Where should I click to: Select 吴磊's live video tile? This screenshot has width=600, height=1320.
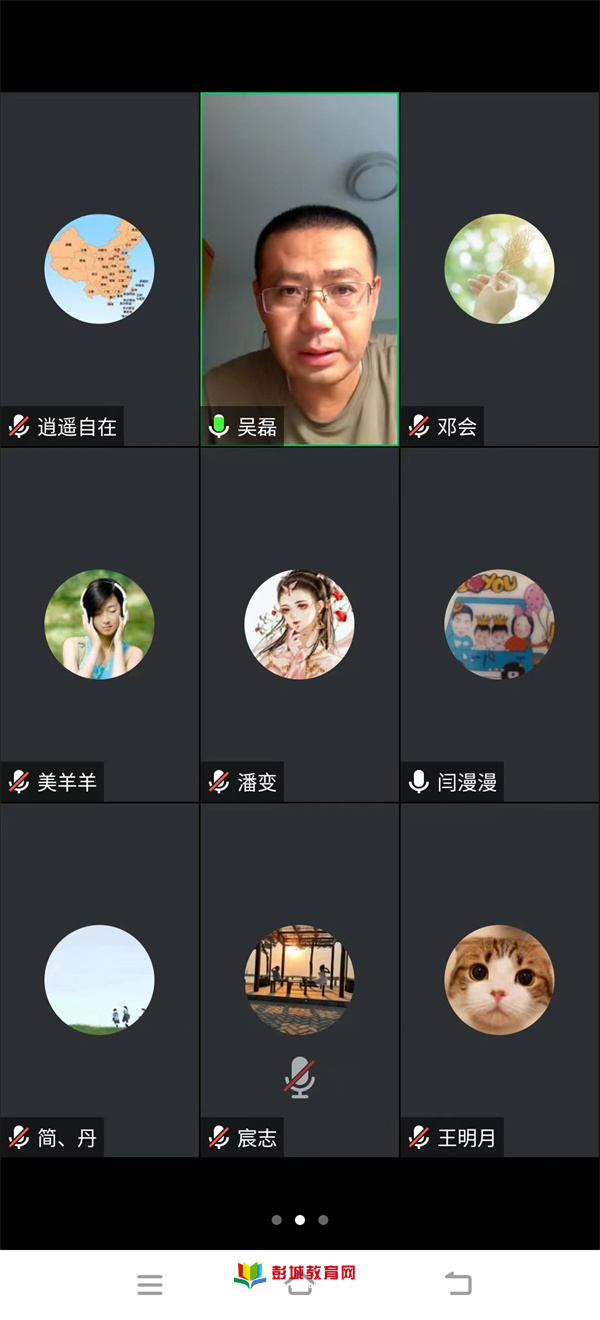[x=300, y=269]
